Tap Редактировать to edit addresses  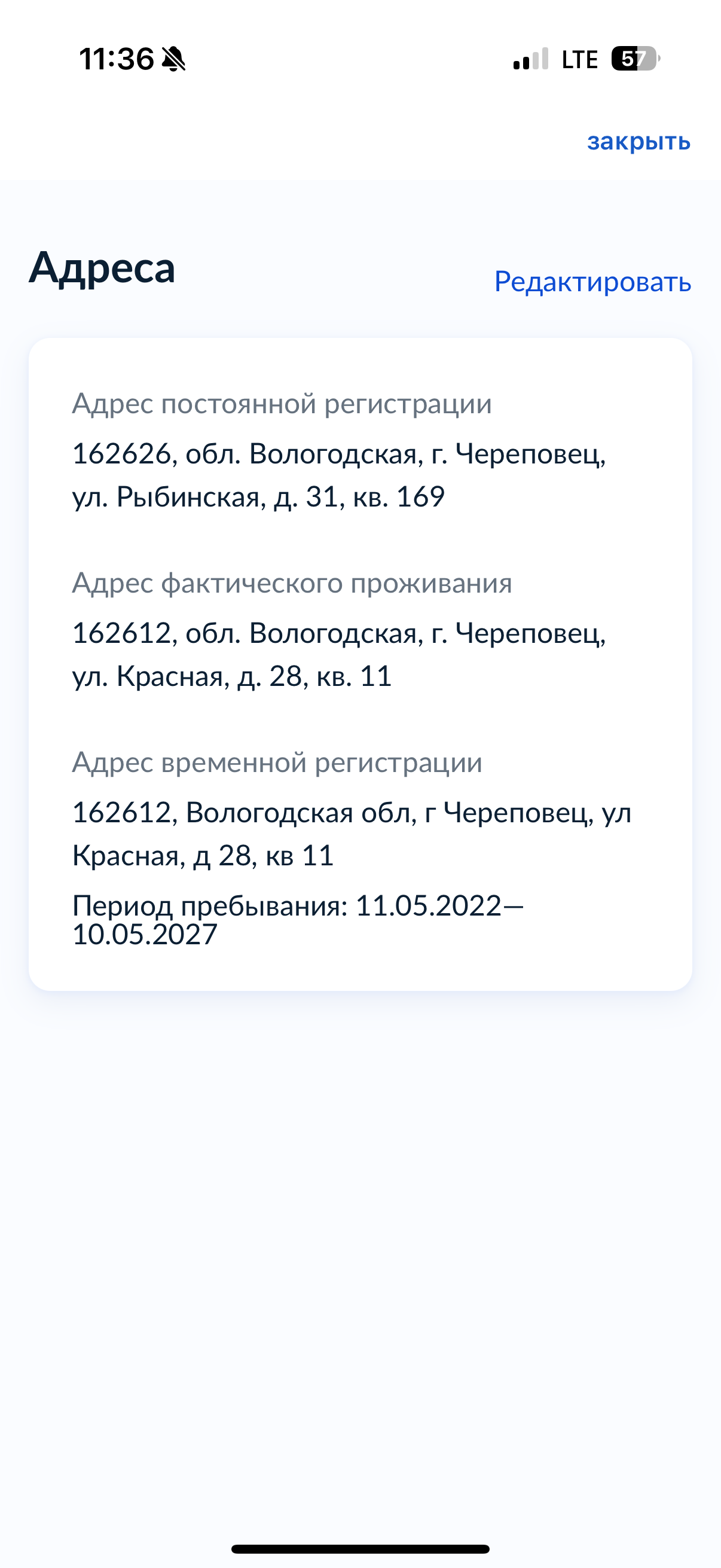click(x=592, y=282)
